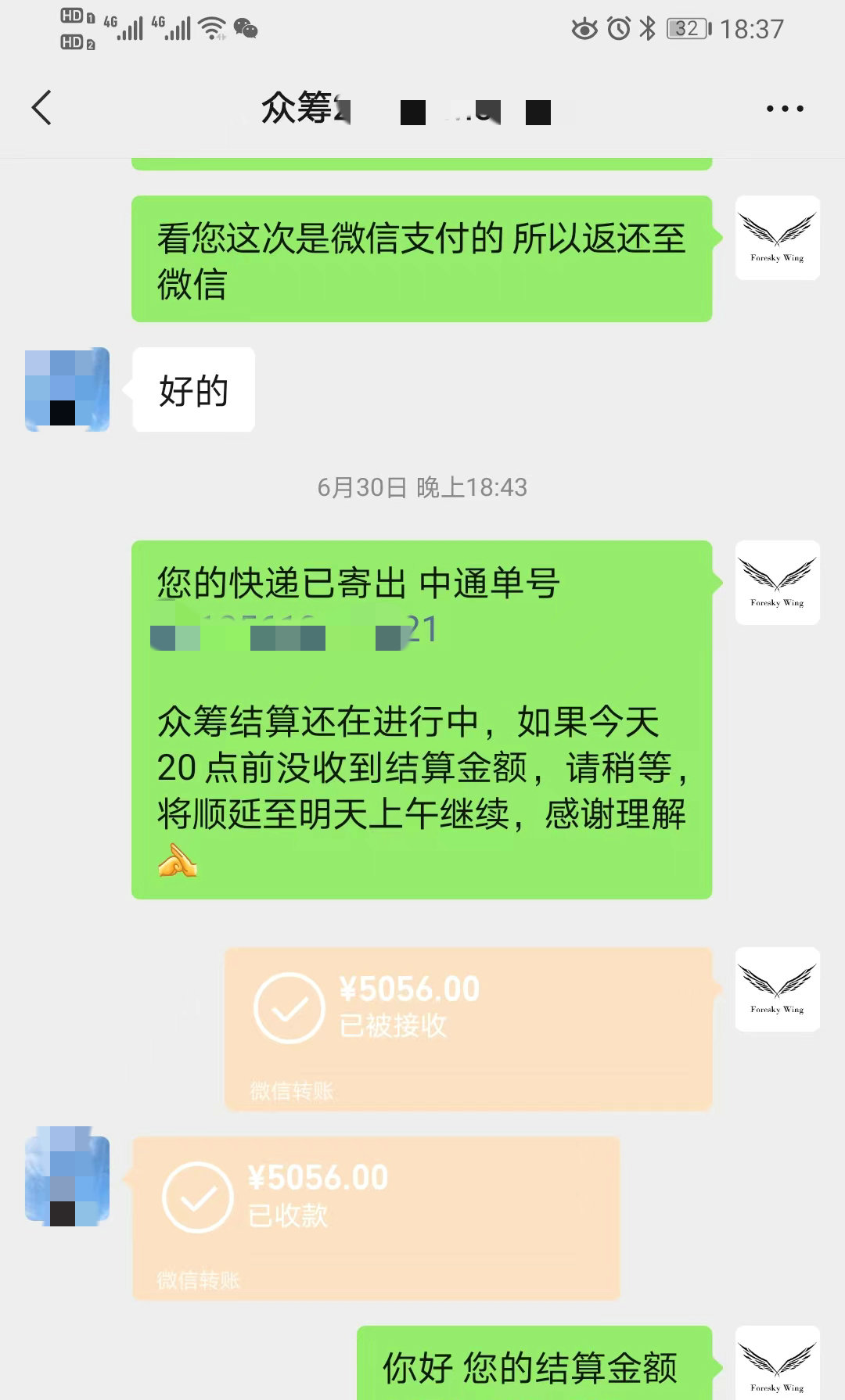Open the three-dot chat options menu
The height and width of the screenshot is (1400, 845).
point(784,109)
